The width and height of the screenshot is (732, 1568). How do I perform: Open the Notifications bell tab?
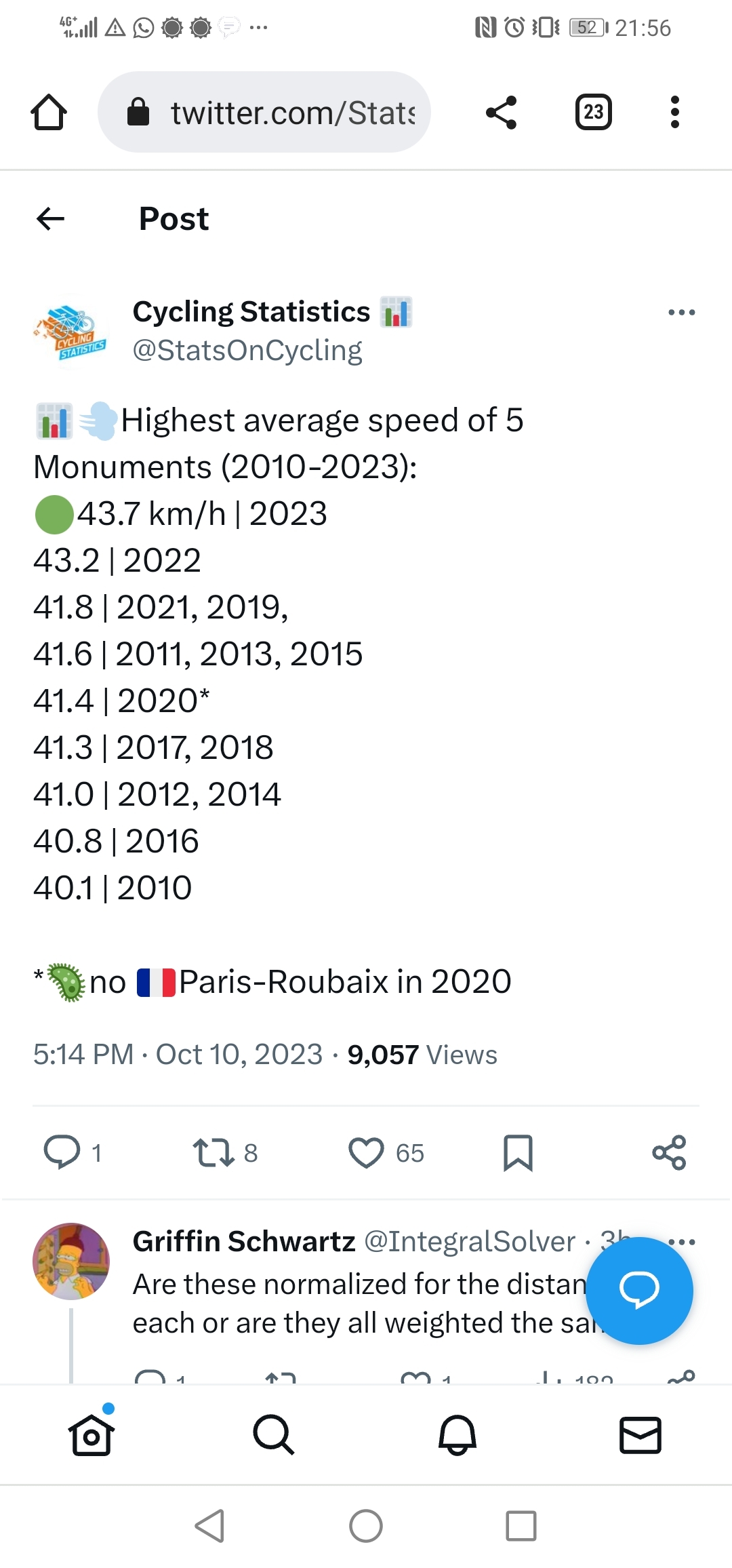(457, 1434)
